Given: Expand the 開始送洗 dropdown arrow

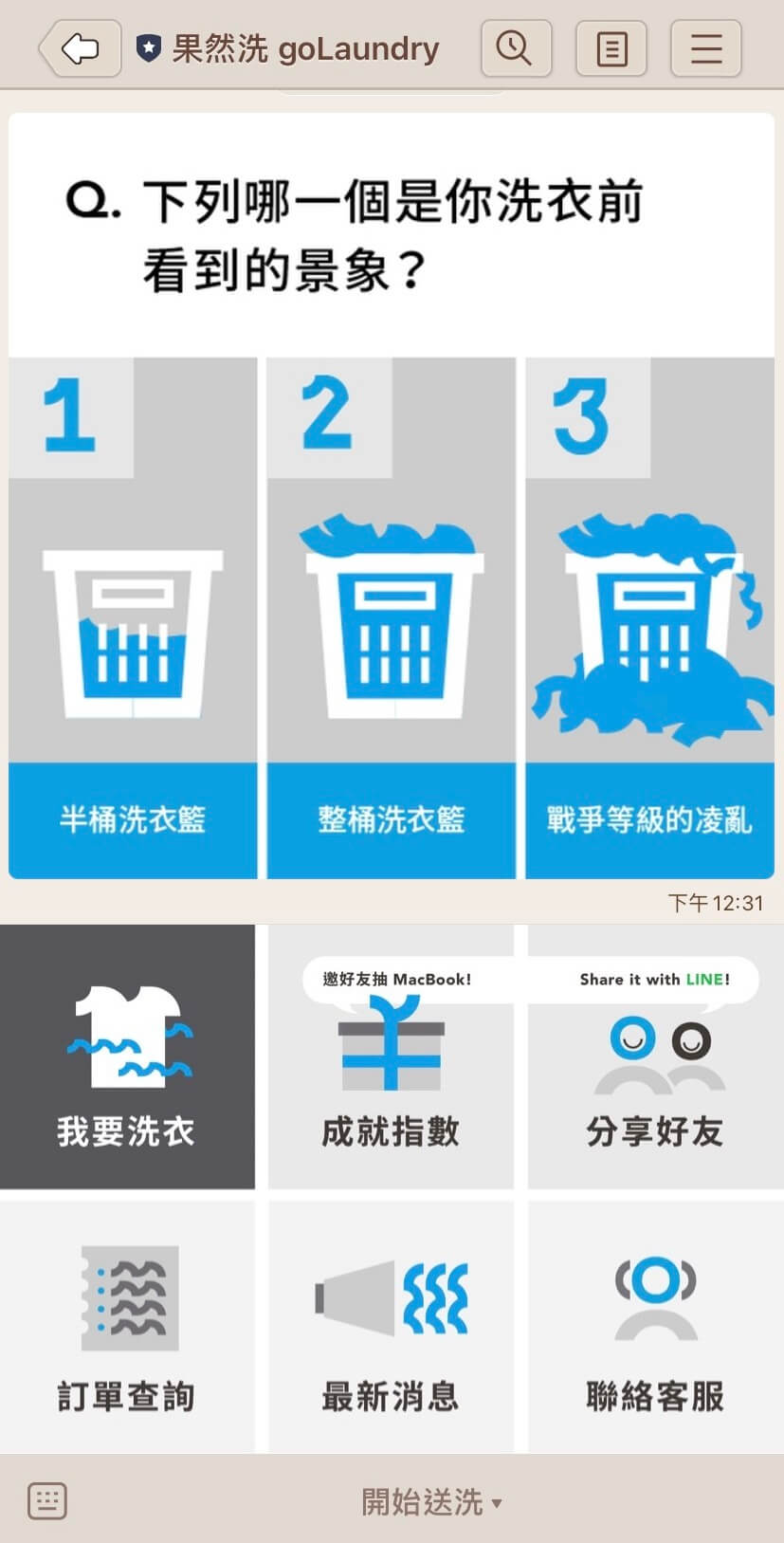Looking at the screenshot, I should pyautogui.click(x=497, y=1505).
